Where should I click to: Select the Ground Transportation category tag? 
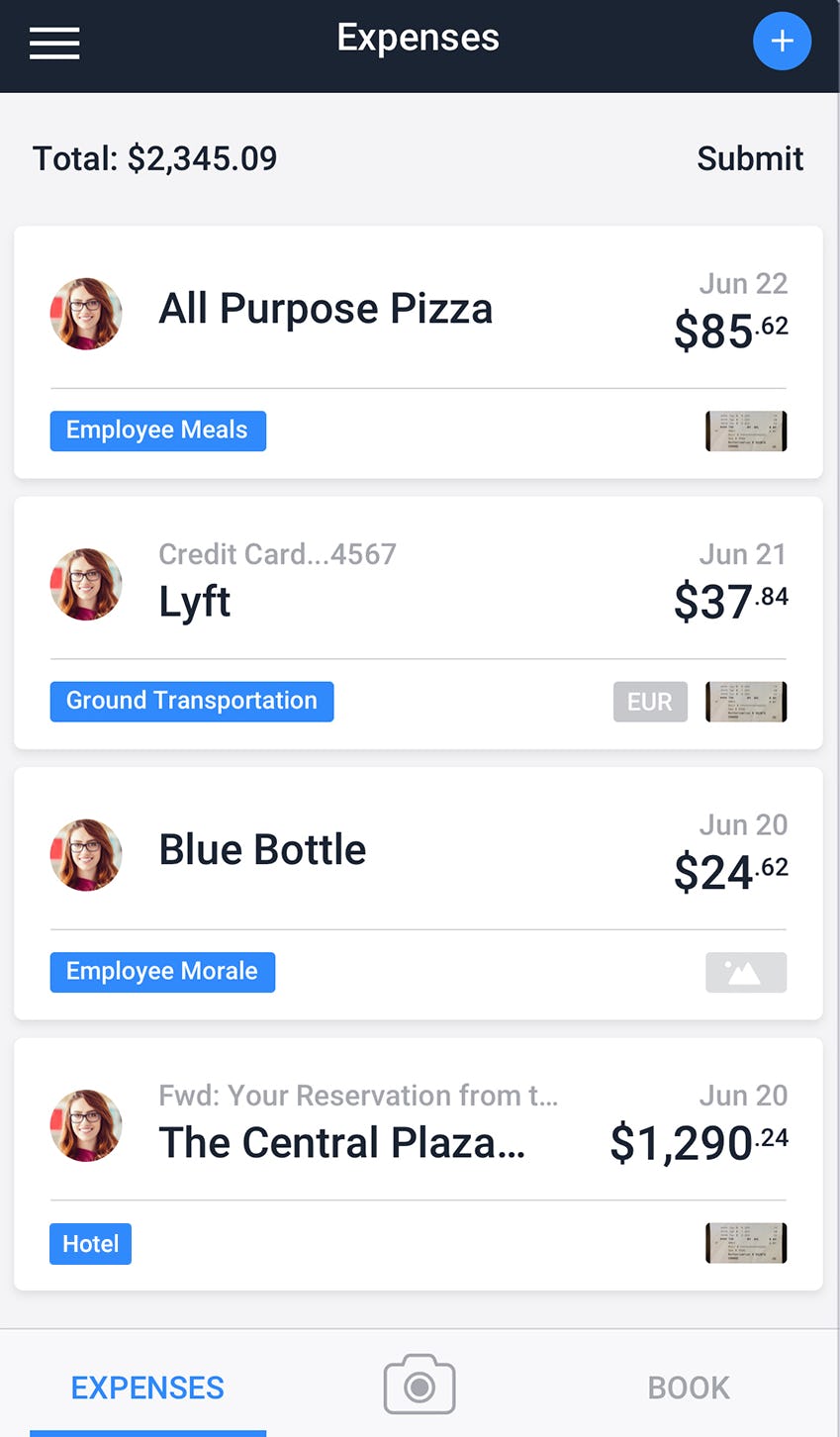tap(191, 701)
